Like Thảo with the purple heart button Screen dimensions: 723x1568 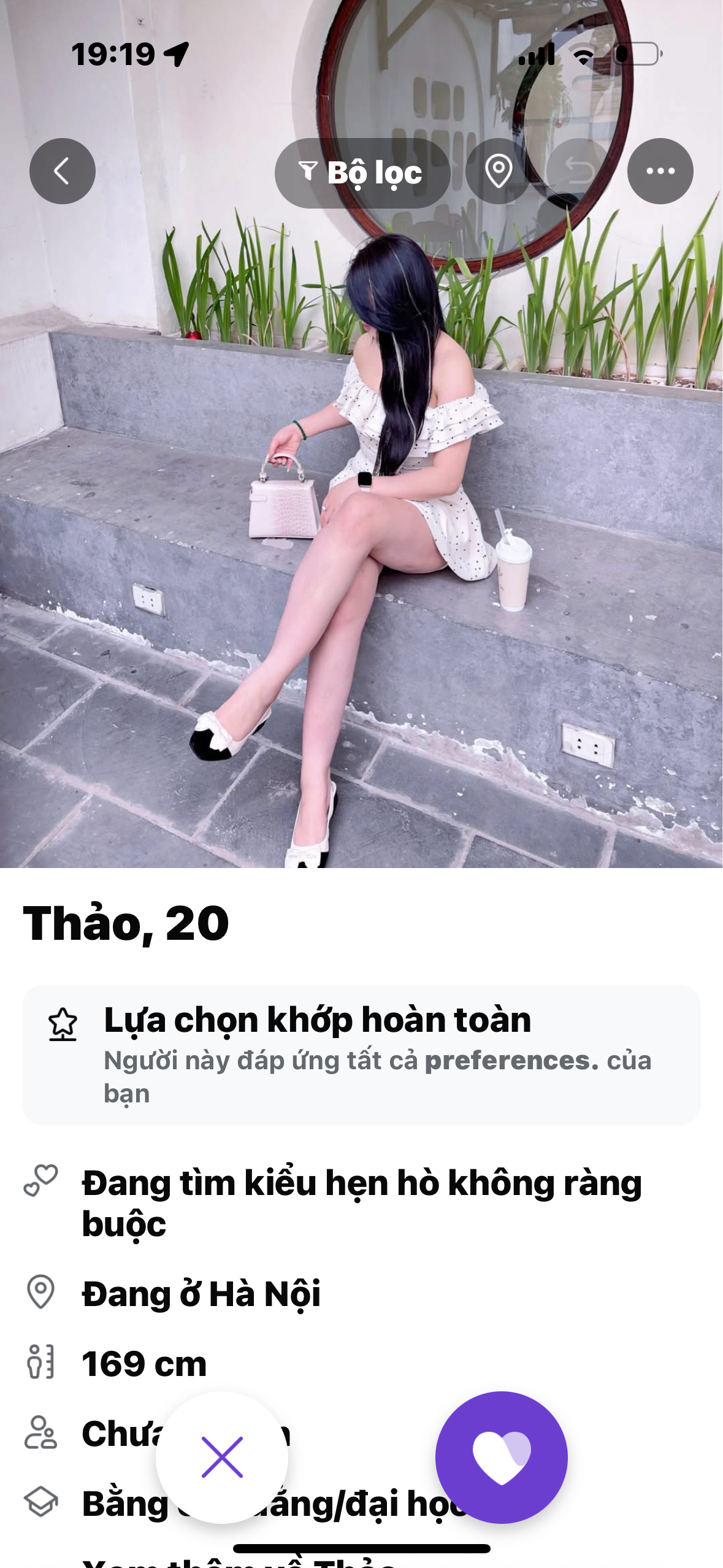[x=502, y=1458]
